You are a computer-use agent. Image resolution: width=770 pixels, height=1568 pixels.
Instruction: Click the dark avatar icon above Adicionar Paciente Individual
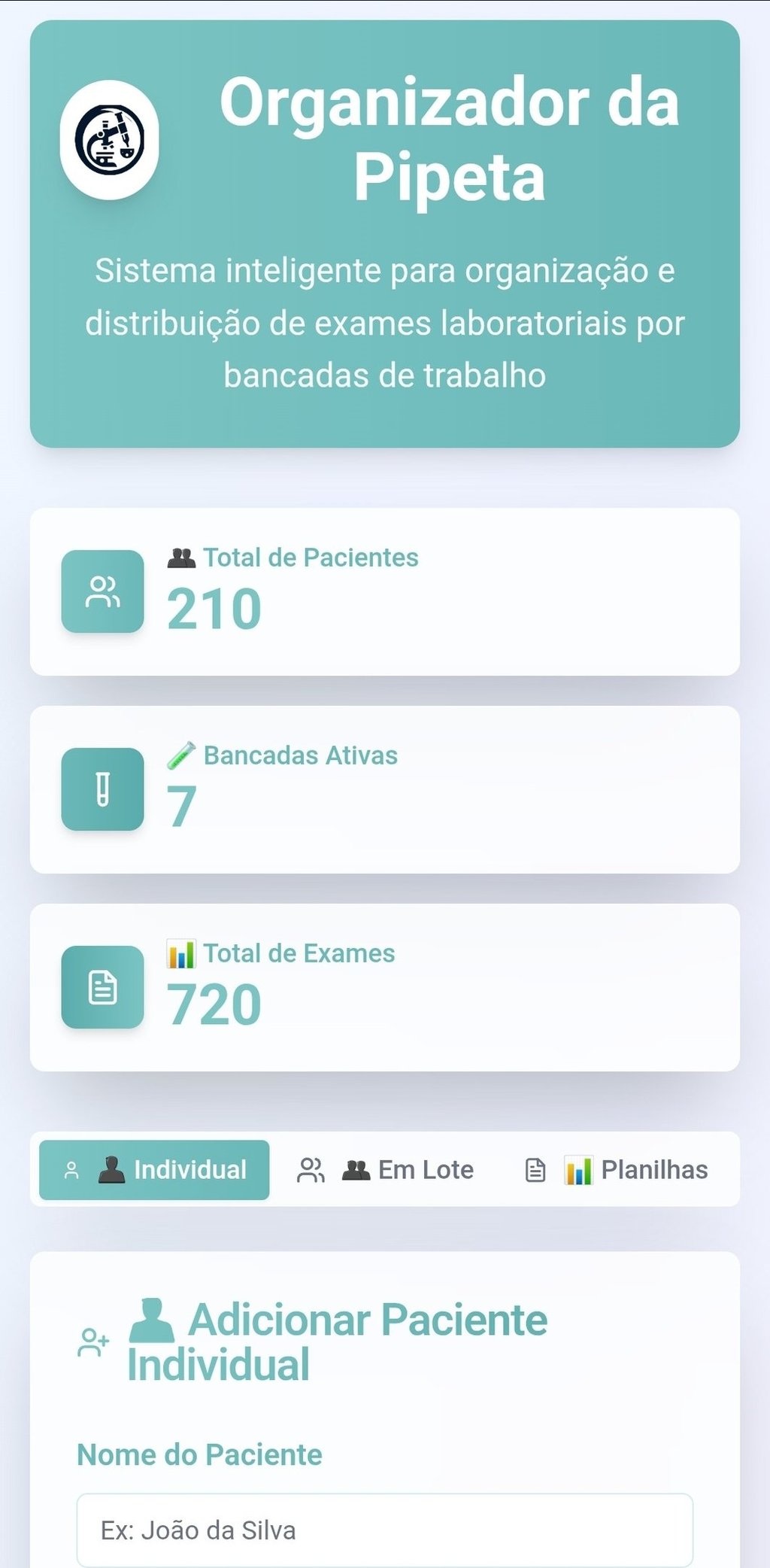tap(151, 1317)
